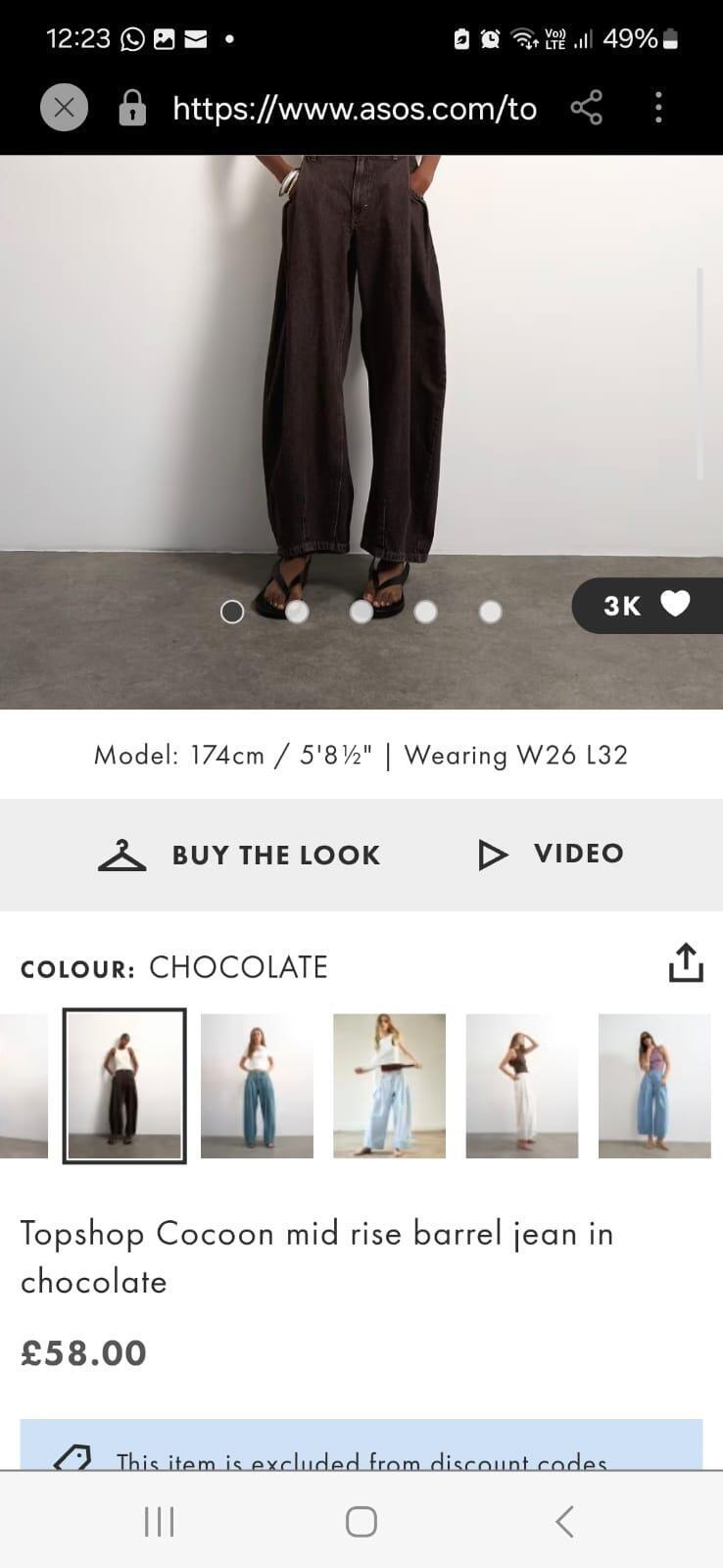Choose the blue jeans with white top swatch
The width and height of the screenshot is (723, 1568).
[x=257, y=1086]
